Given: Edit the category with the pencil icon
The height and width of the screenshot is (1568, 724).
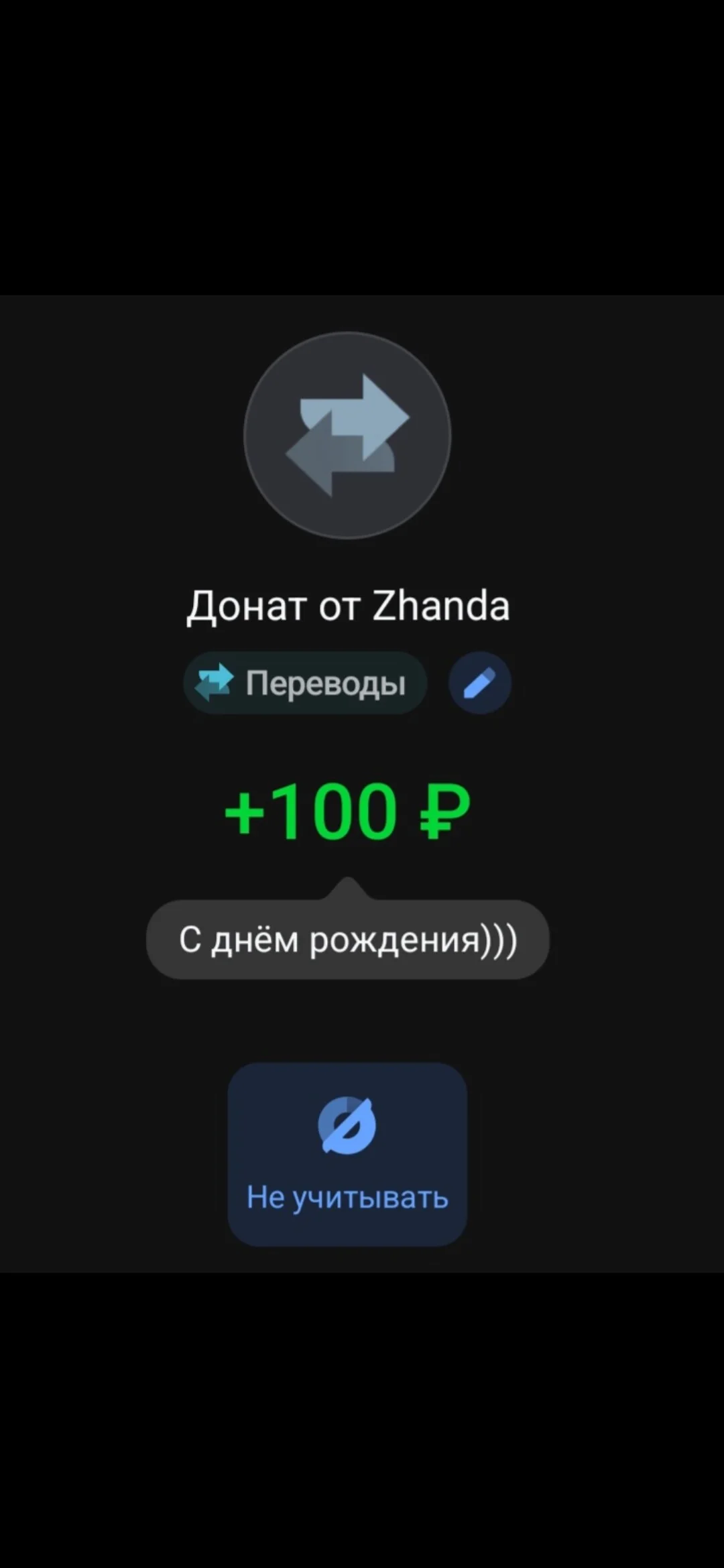Looking at the screenshot, I should point(480,683).
